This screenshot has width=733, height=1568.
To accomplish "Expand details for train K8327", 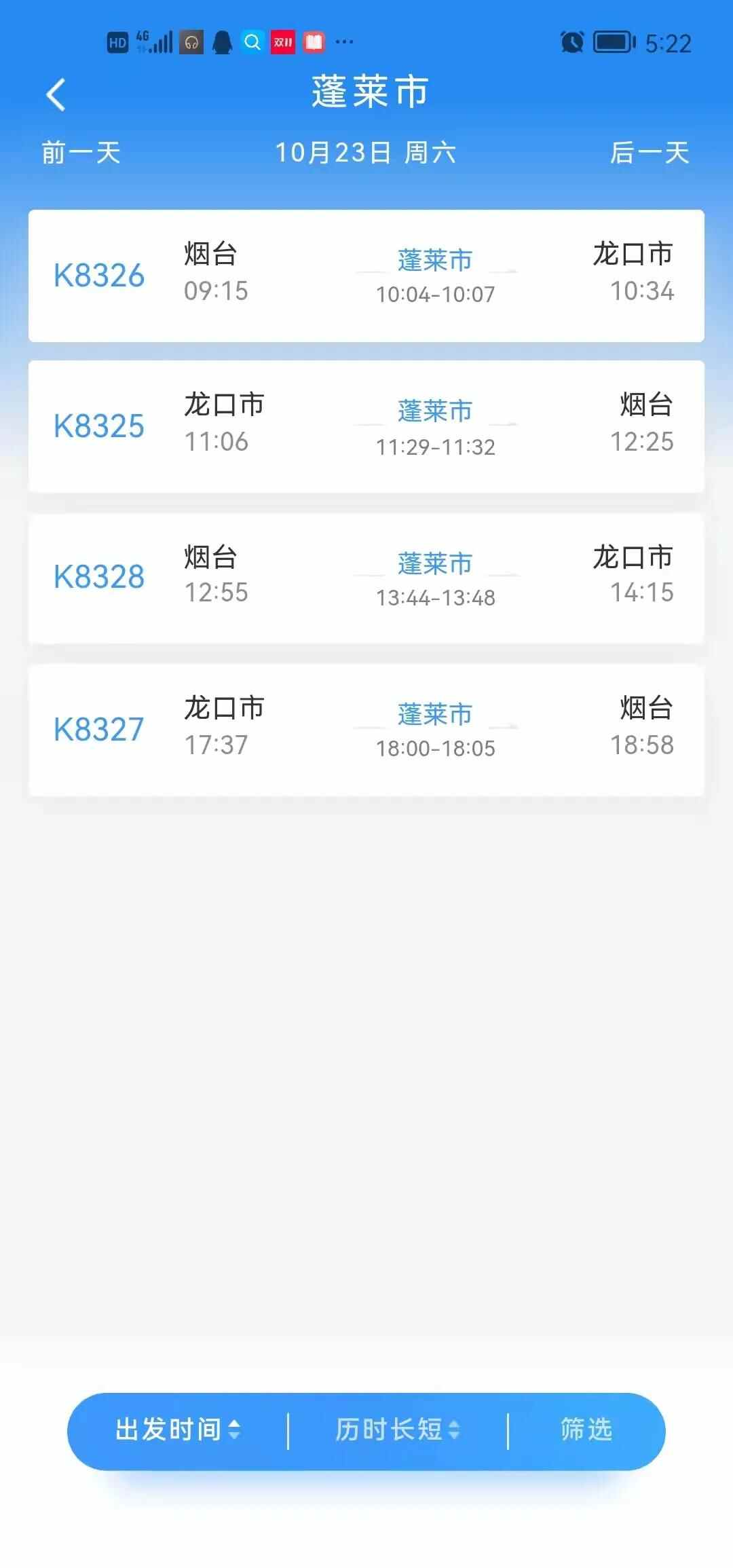I will pyautogui.click(x=366, y=729).
